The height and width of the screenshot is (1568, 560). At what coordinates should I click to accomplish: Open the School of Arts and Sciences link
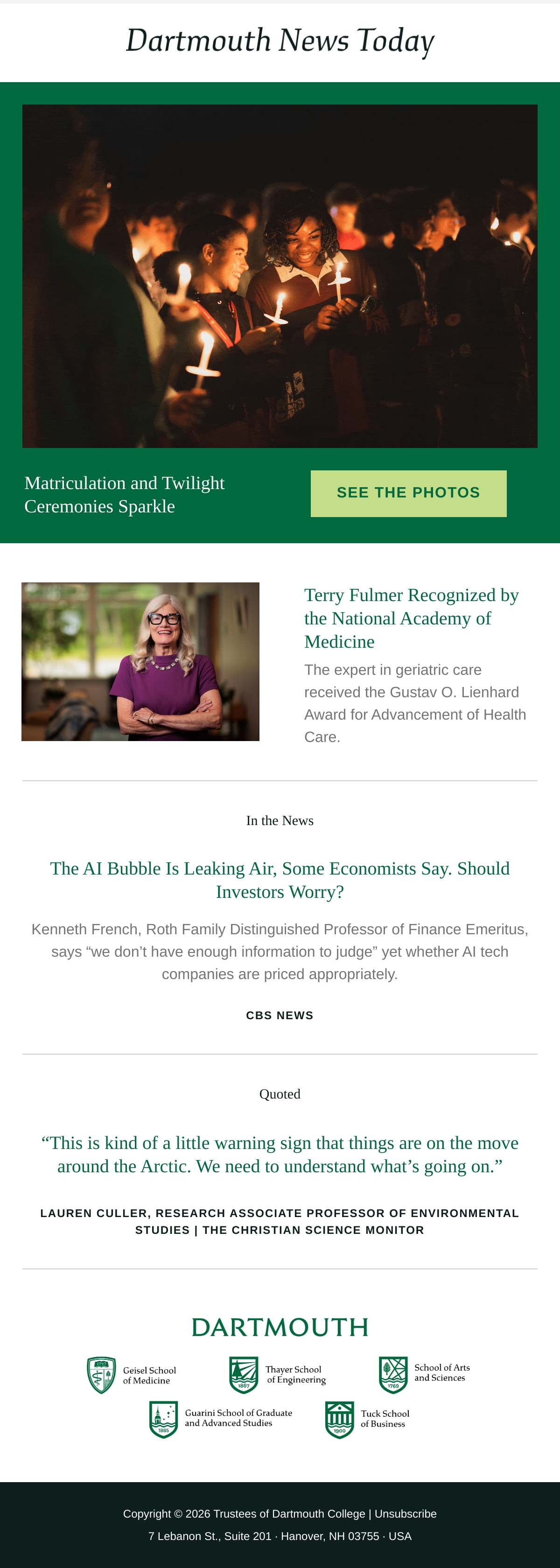(424, 1375)
